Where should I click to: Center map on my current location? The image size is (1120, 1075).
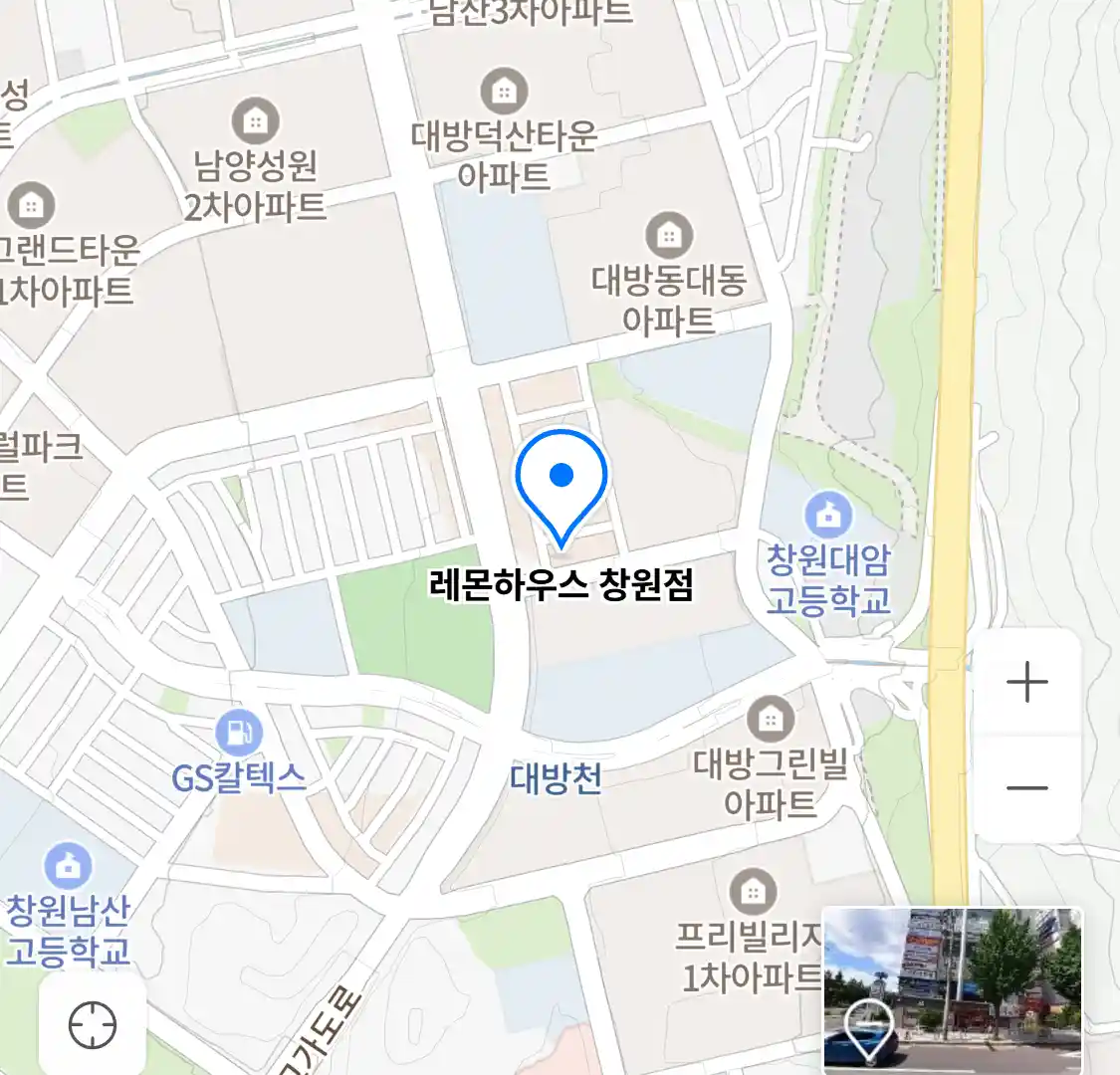coord(93,1024)
